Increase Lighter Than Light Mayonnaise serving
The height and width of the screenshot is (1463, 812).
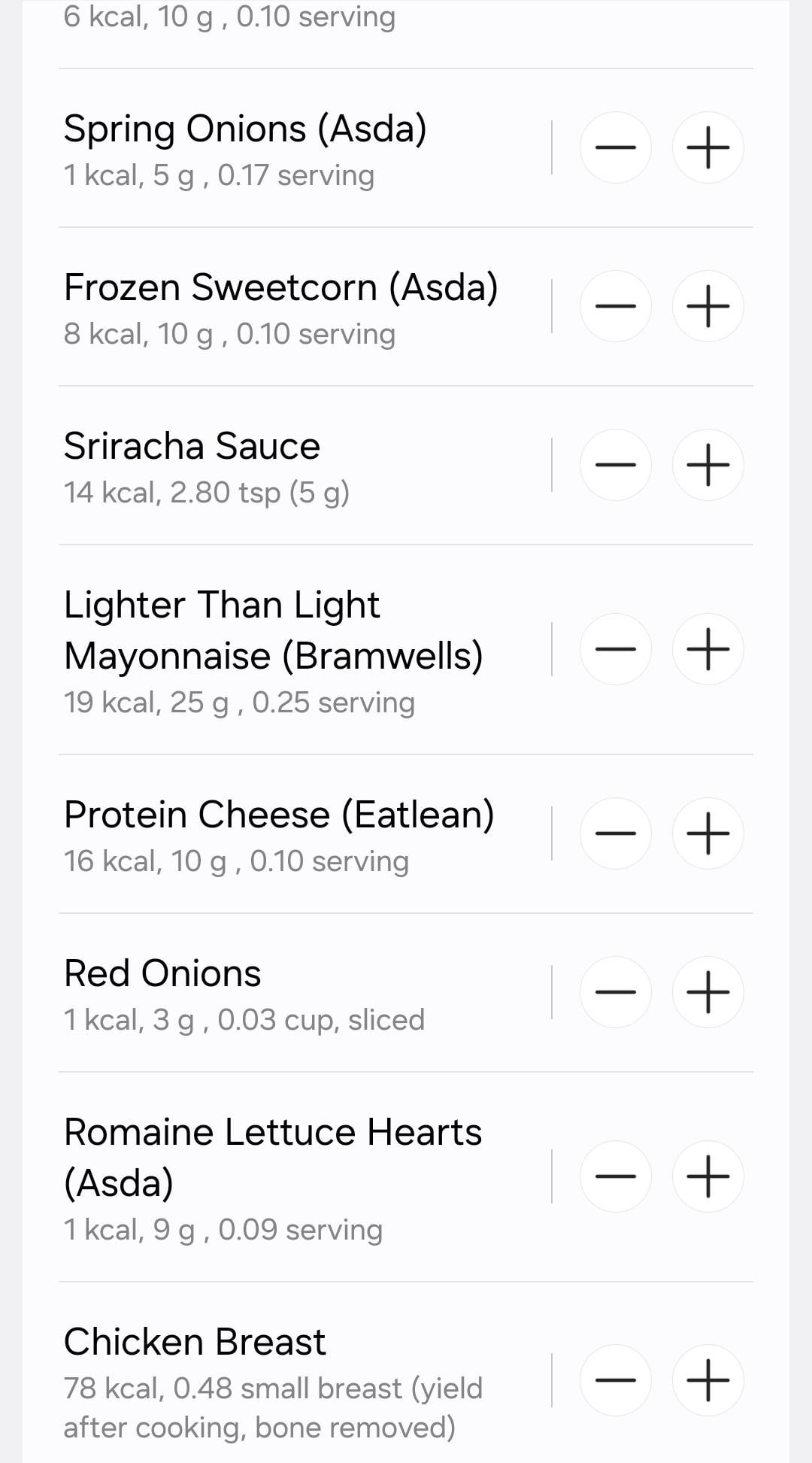(707, 649)
